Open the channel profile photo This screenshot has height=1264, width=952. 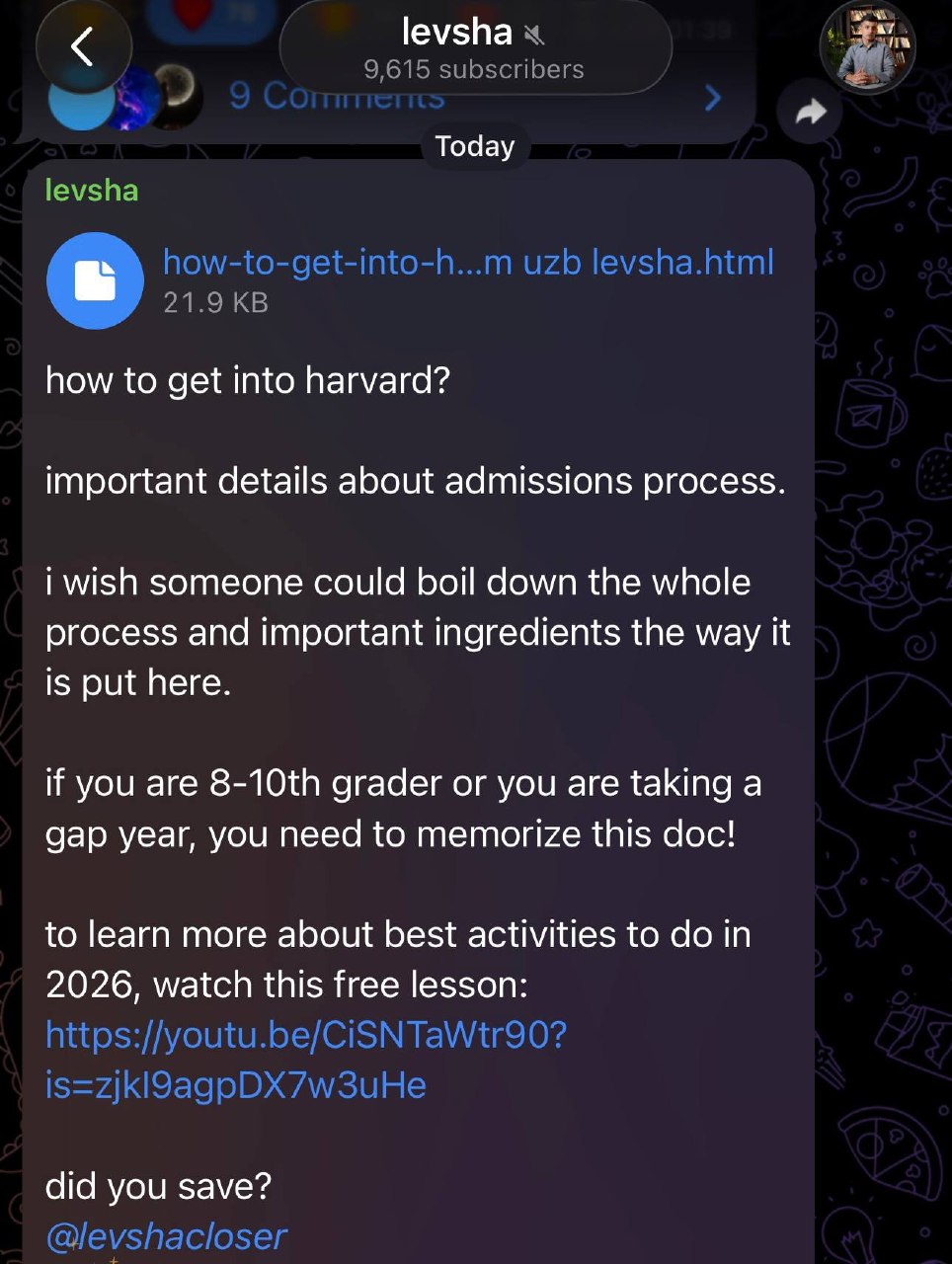(868, 47)
